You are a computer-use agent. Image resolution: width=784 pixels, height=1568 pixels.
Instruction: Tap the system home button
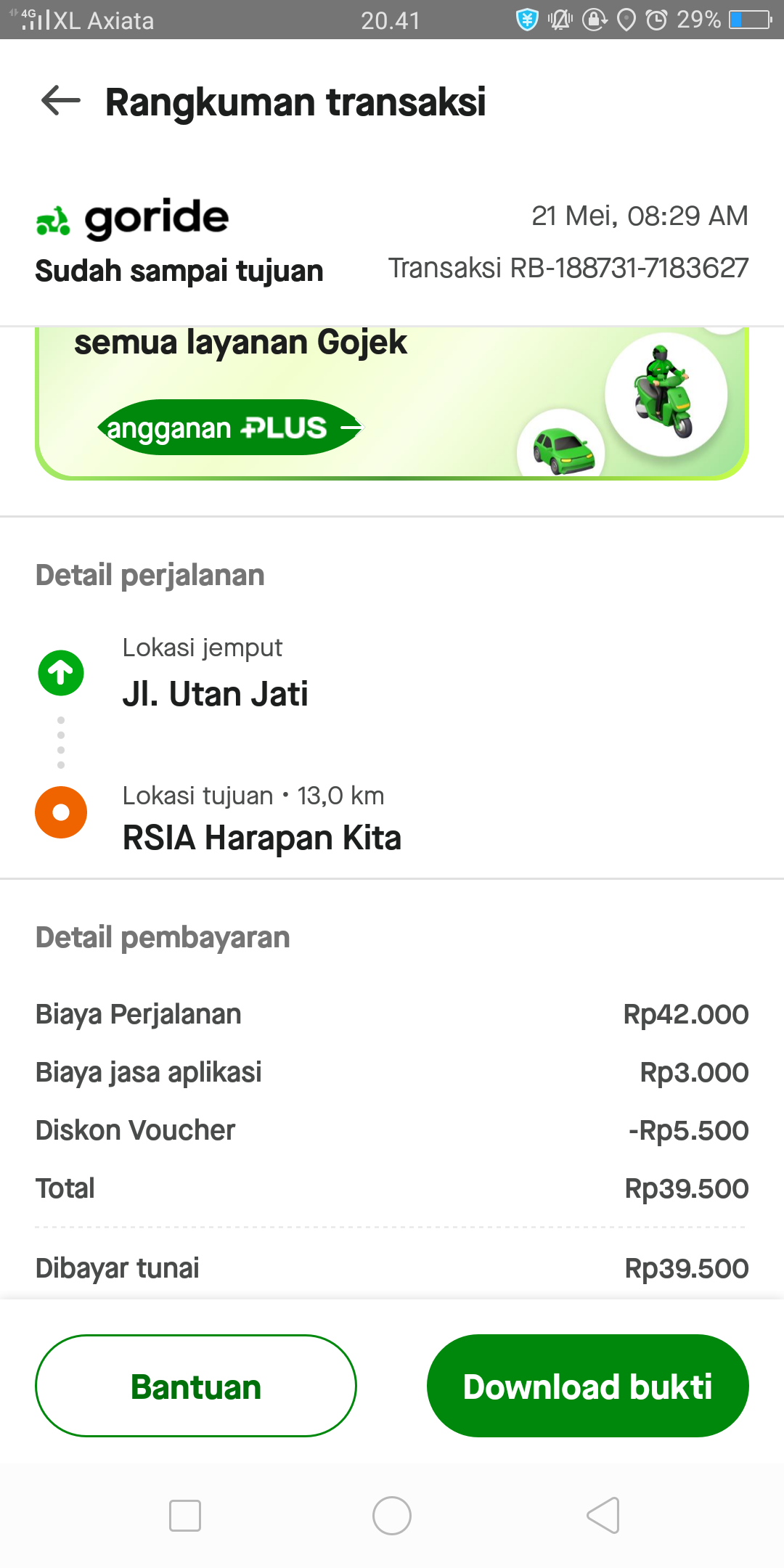[x=392, y=1516]
